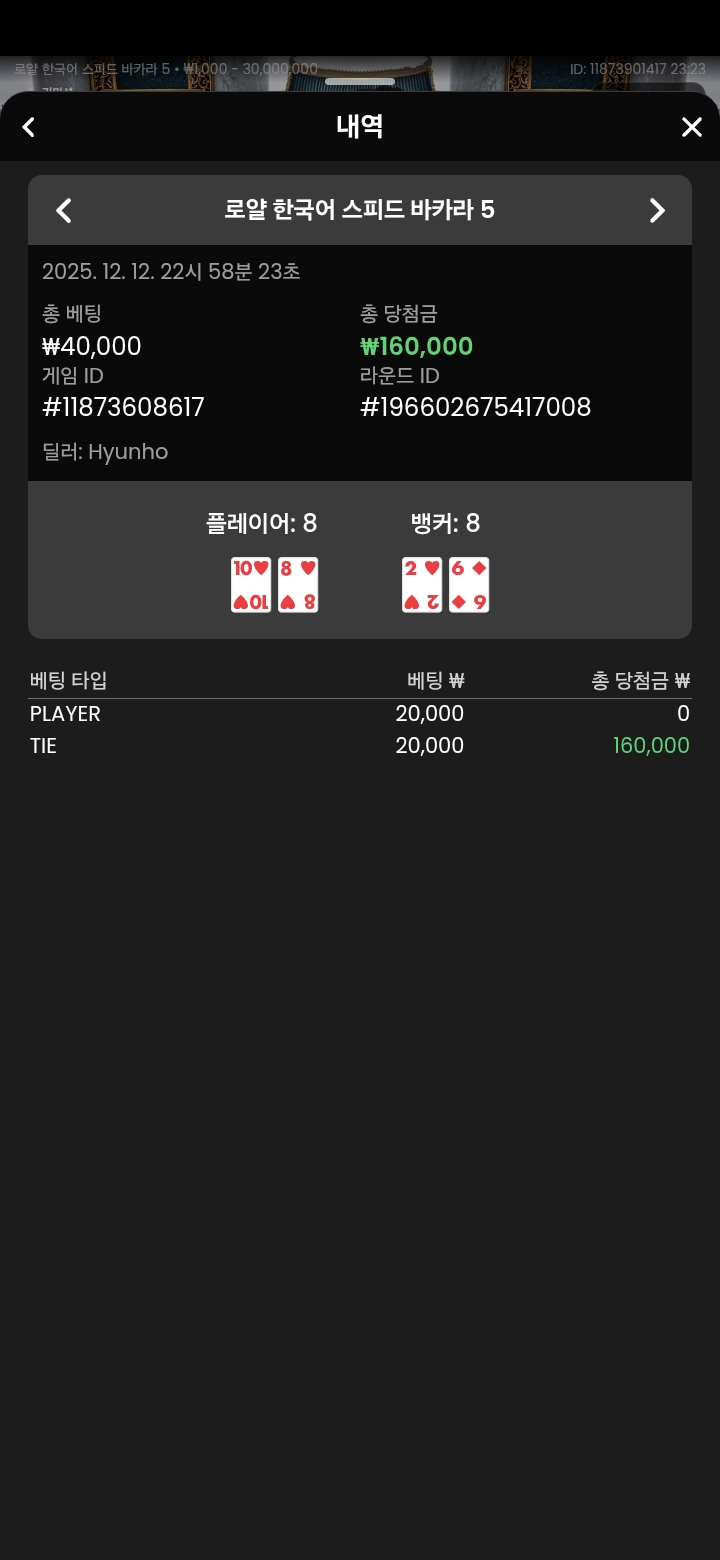Click the 10 of hearts player card
This screenshot has width=720, height=1560.
pyautogui.click(x=251, y=584)
